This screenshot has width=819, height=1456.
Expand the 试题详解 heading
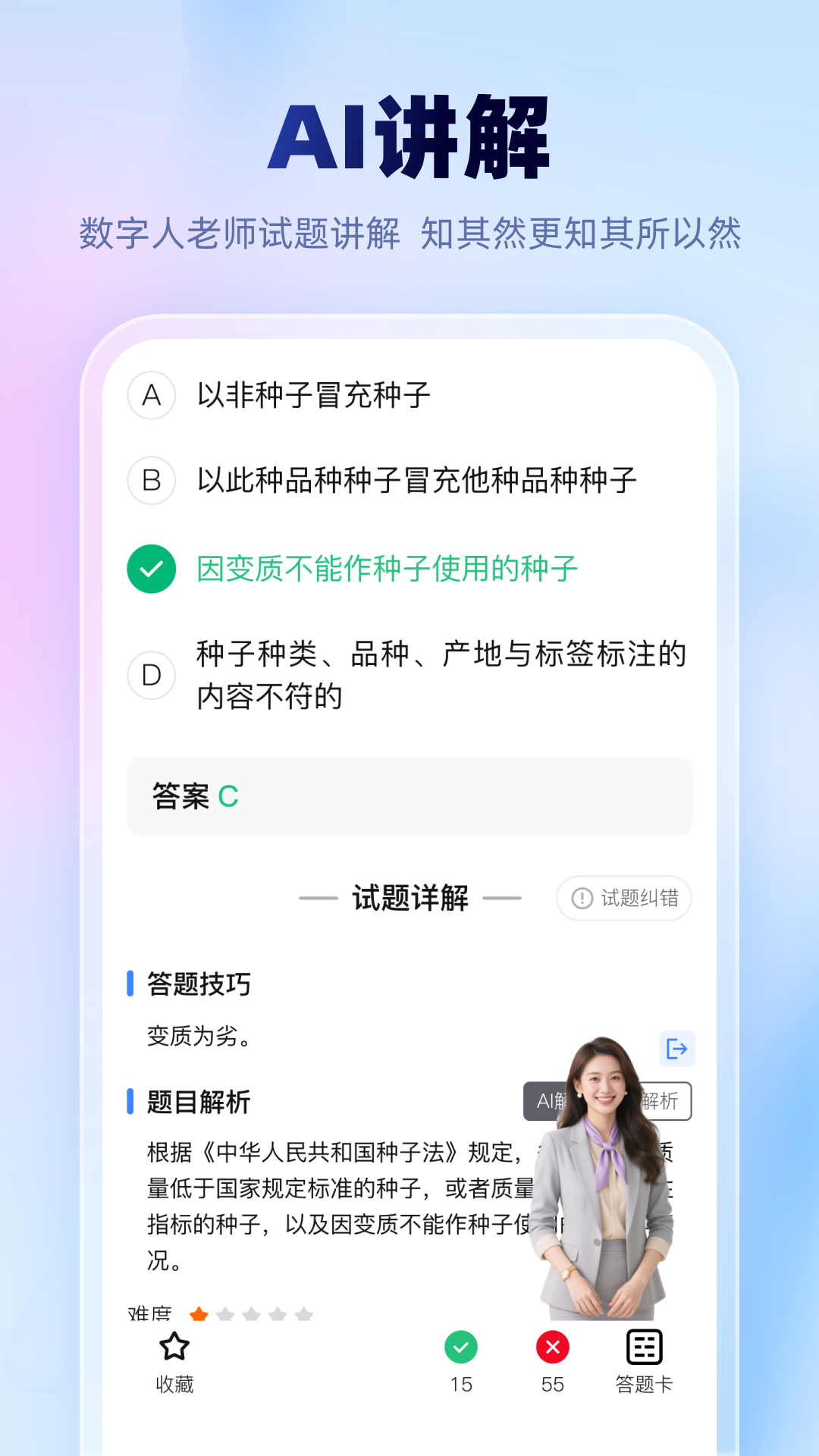click(409, 898)
